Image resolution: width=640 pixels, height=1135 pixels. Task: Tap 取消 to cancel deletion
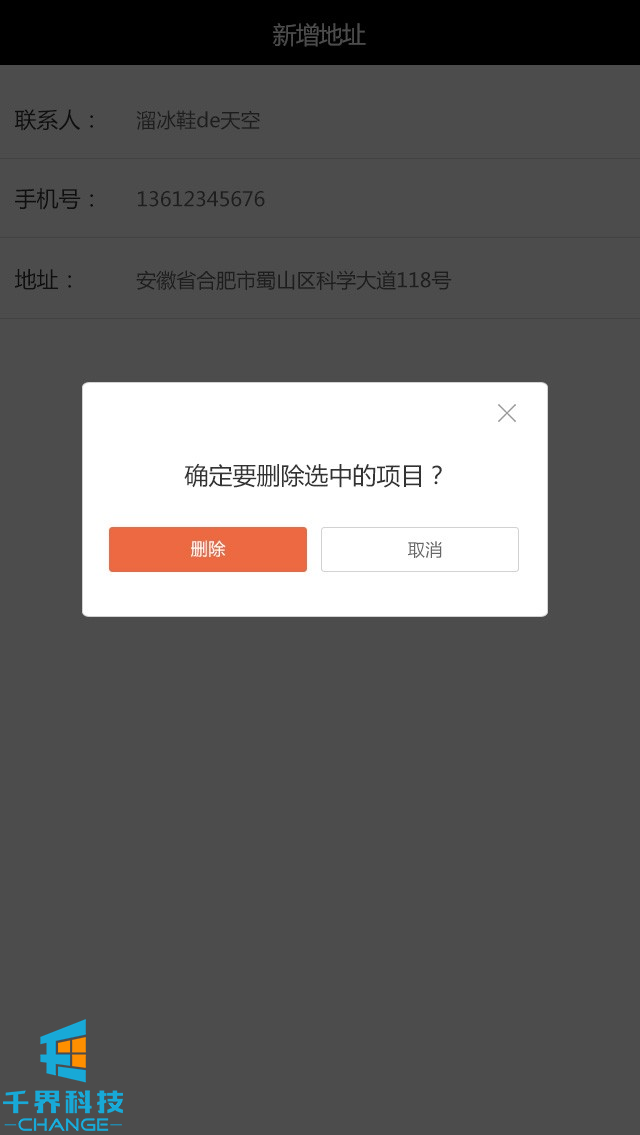(420, 549)
